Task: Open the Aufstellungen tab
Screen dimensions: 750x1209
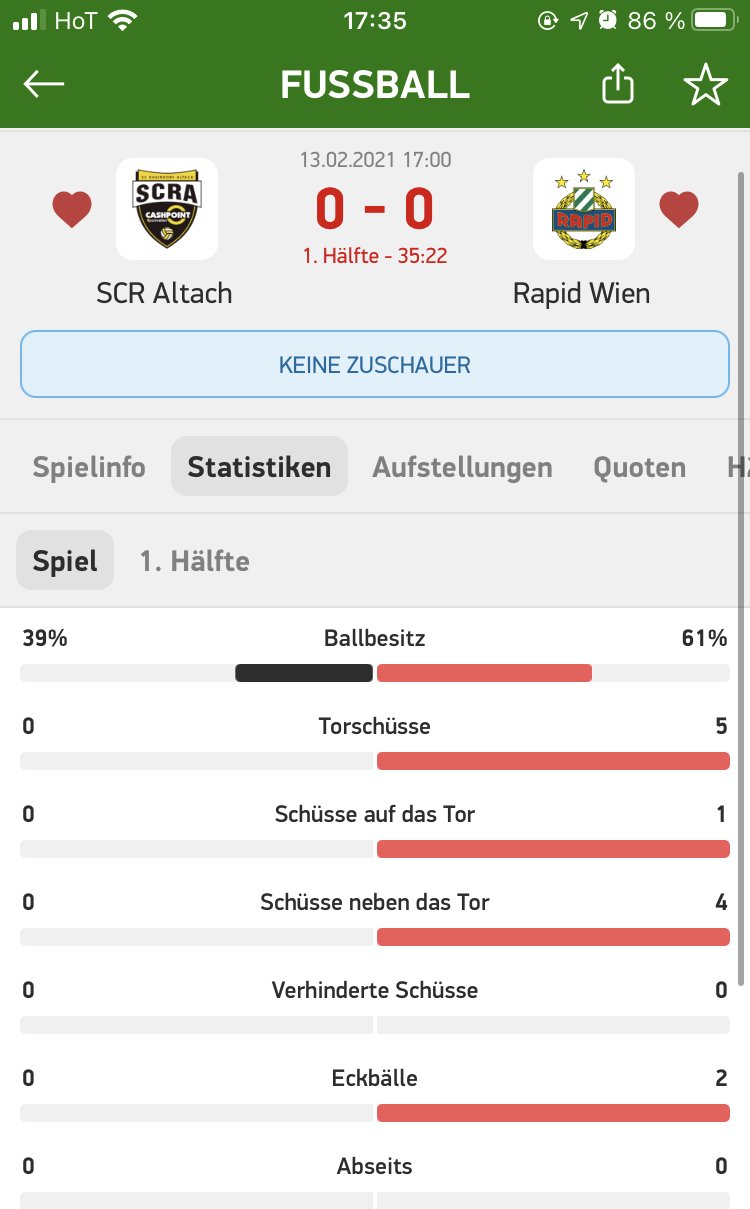Action: pyautogui.click(x=462, y=467)
